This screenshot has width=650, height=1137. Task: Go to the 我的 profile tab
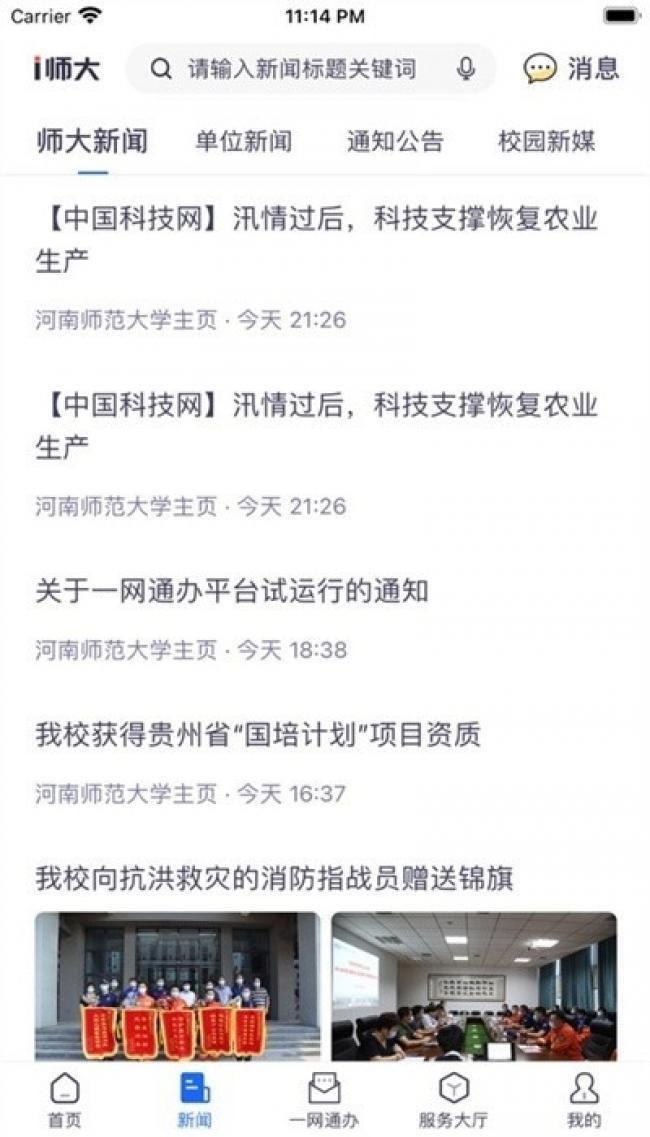[x=585, y=1101]
